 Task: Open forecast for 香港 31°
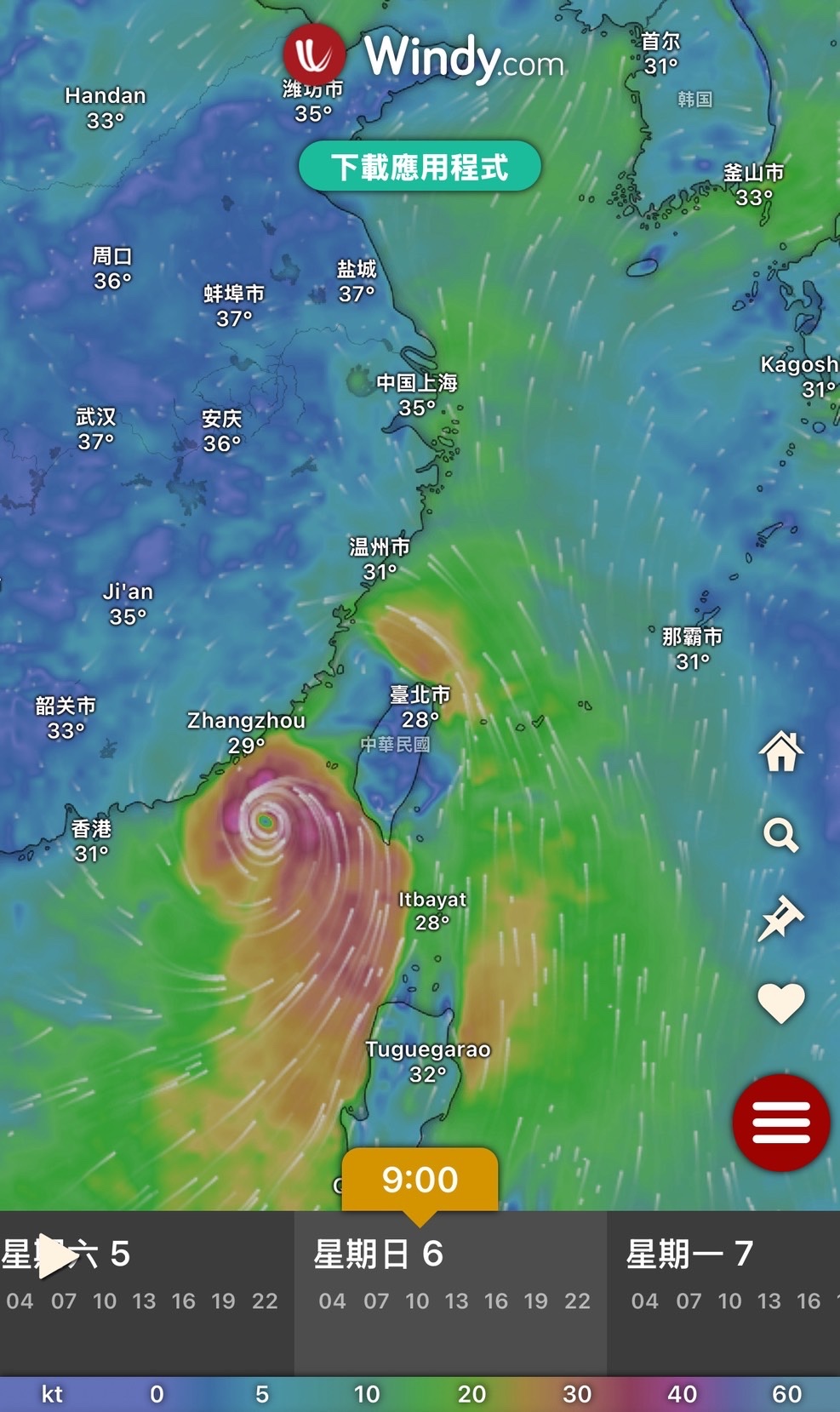[91, 840]
